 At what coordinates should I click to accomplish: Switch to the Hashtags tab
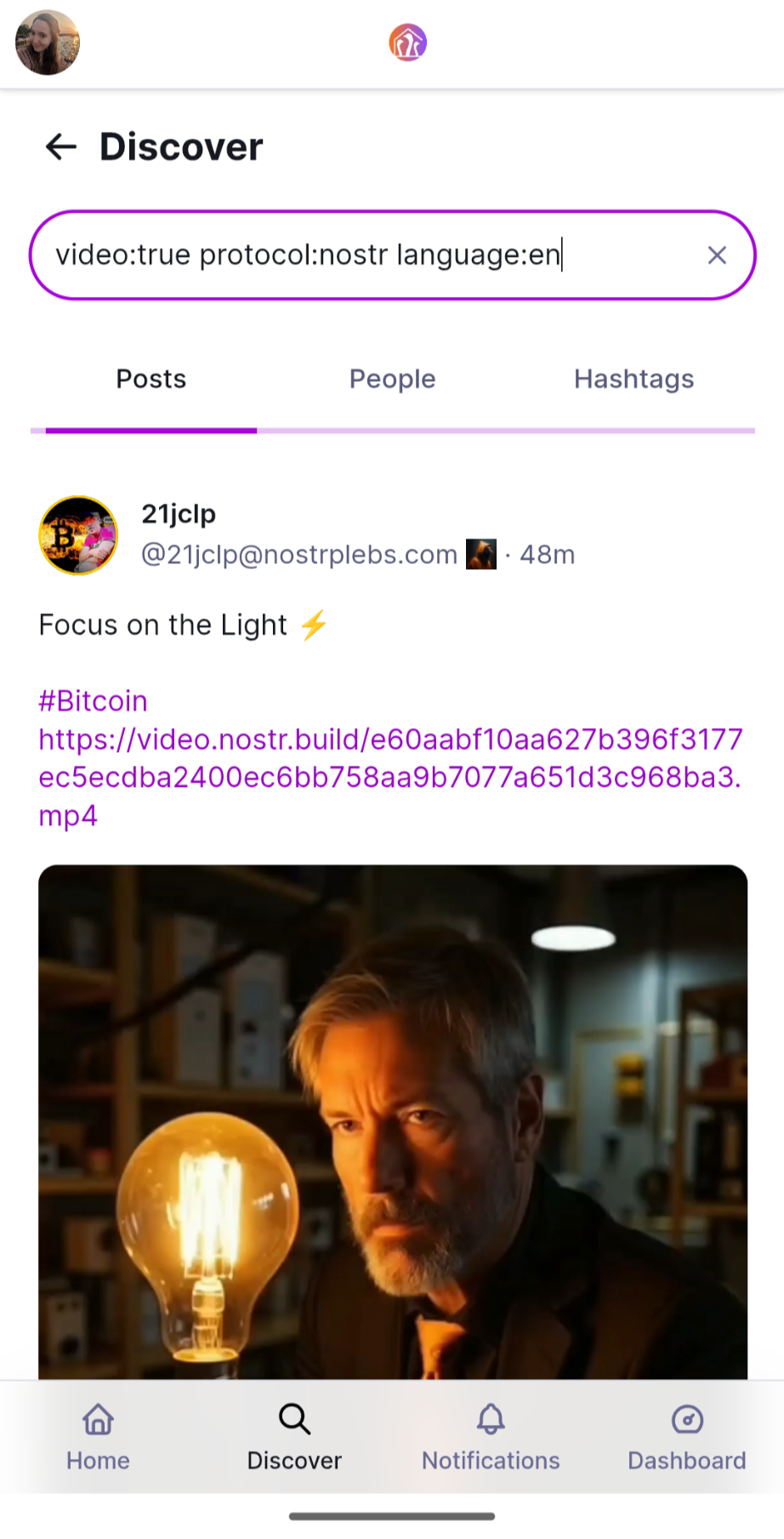[x=633, y=379]
